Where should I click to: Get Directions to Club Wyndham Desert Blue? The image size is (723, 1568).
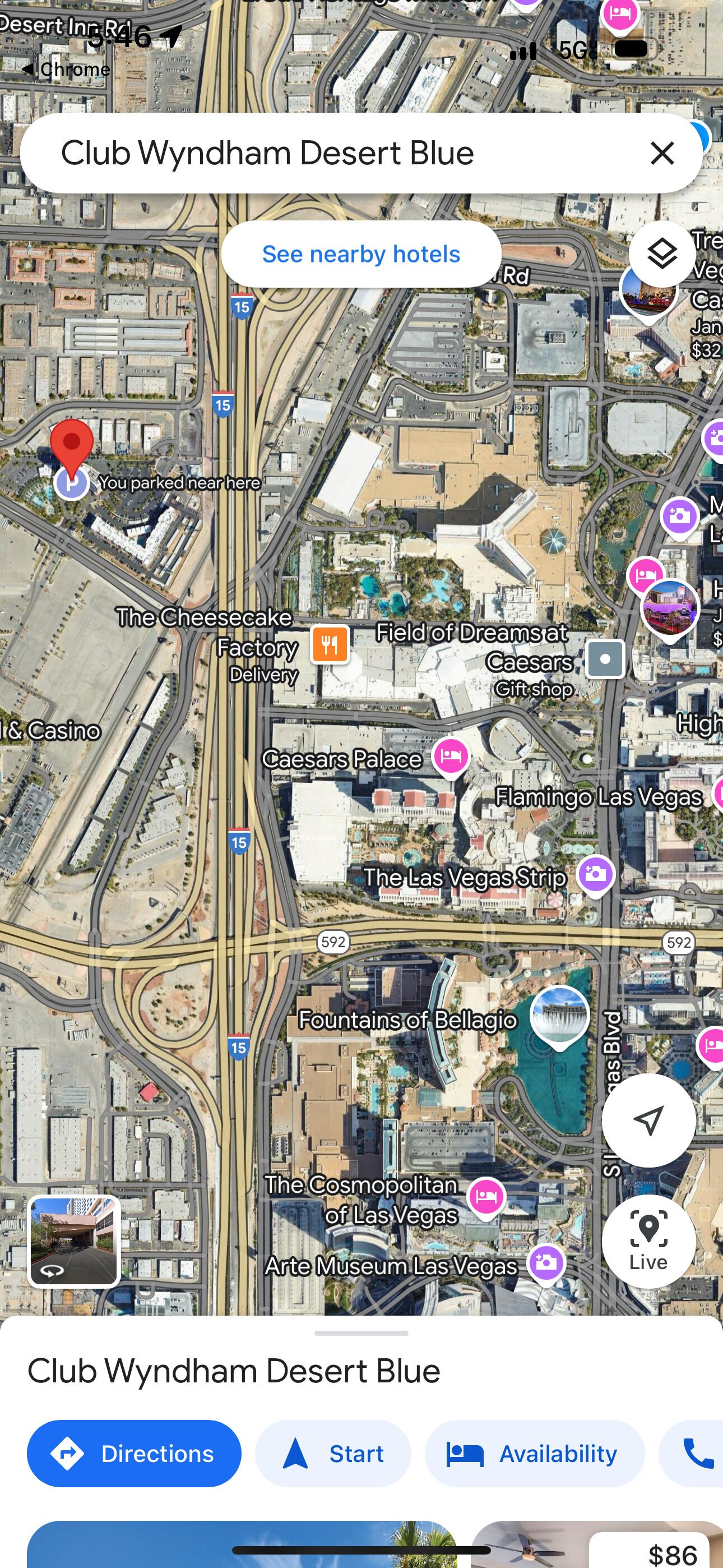(134, 1454)
